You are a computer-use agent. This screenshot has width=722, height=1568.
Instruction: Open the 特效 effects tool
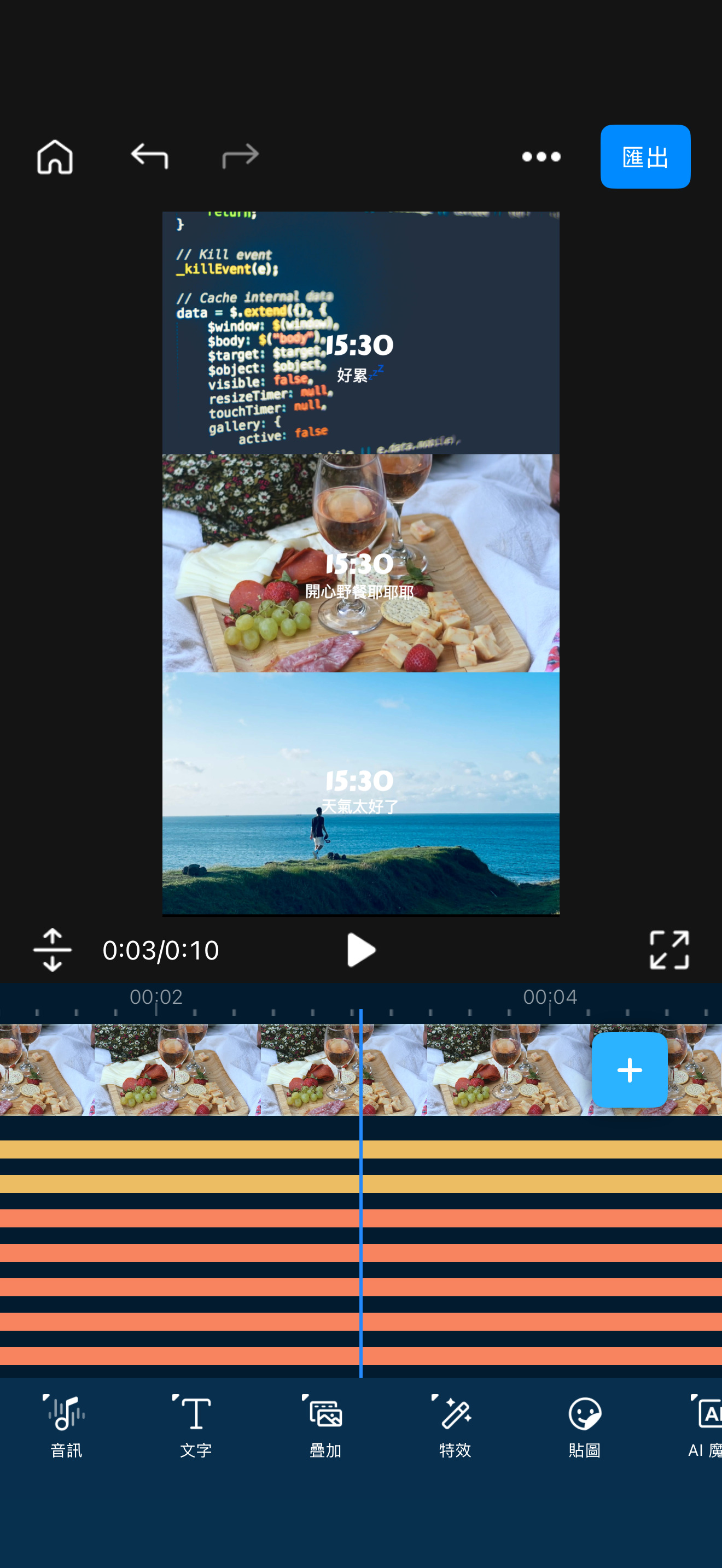click(x=455, y=1425)
